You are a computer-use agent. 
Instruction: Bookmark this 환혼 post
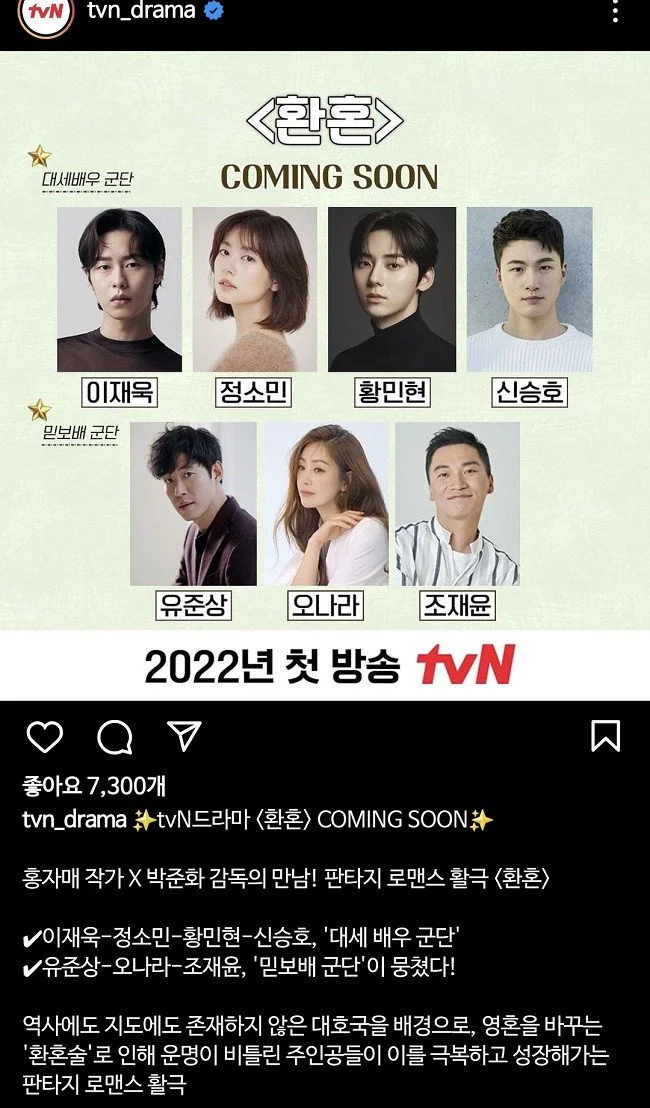tap(606, 737)
